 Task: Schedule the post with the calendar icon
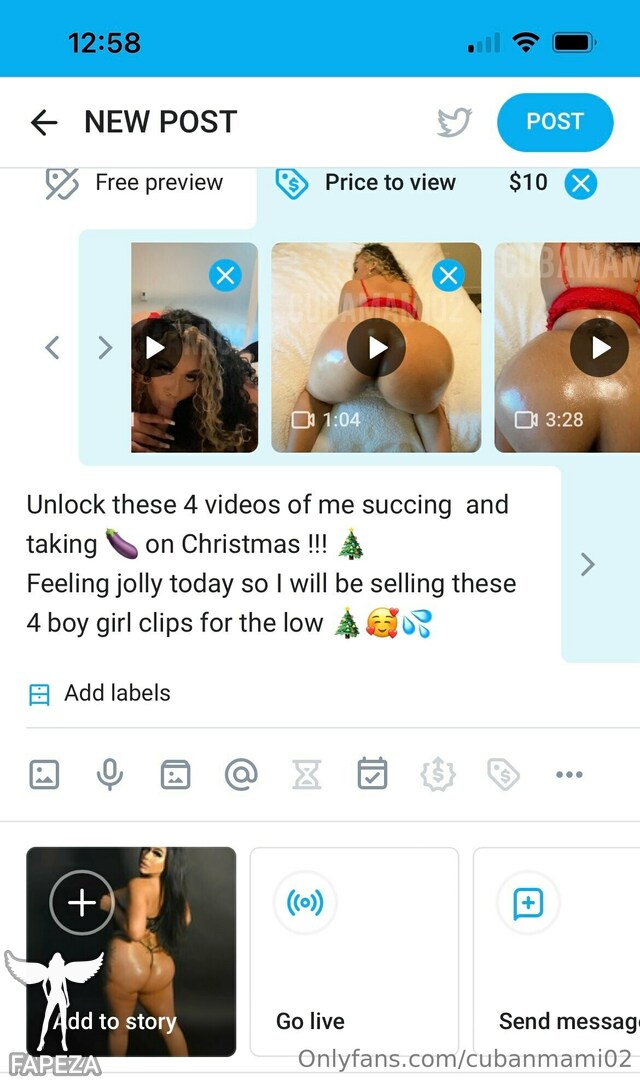(x=372, y=773)
